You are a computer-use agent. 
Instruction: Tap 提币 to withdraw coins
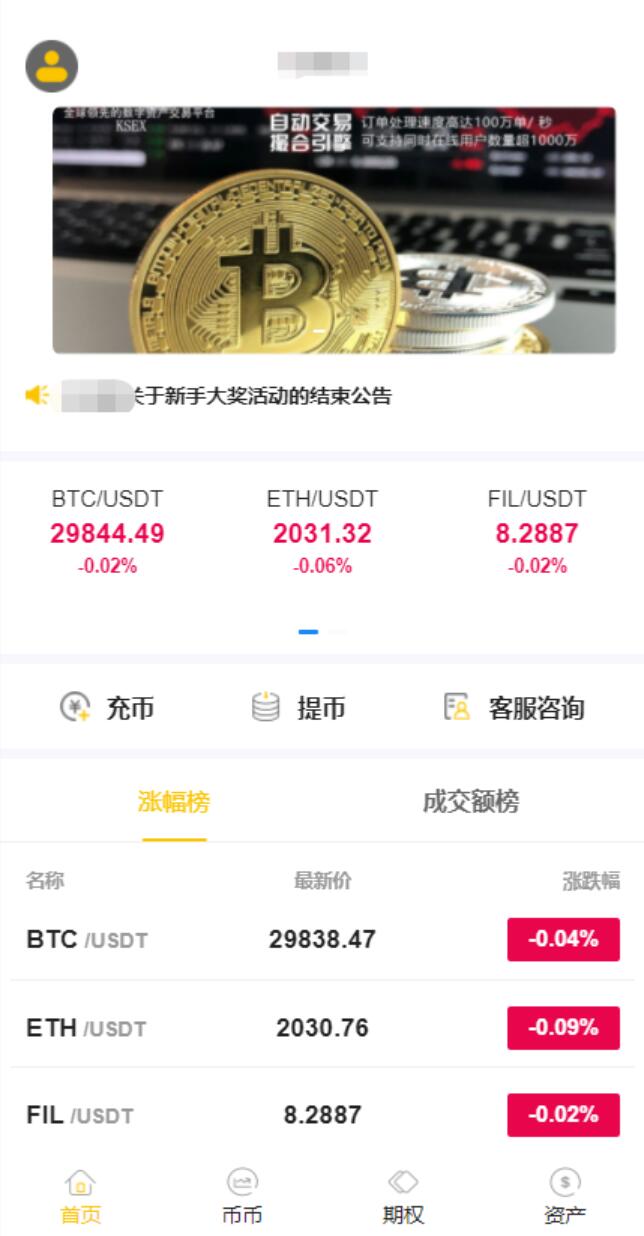(x=298, y=709)
